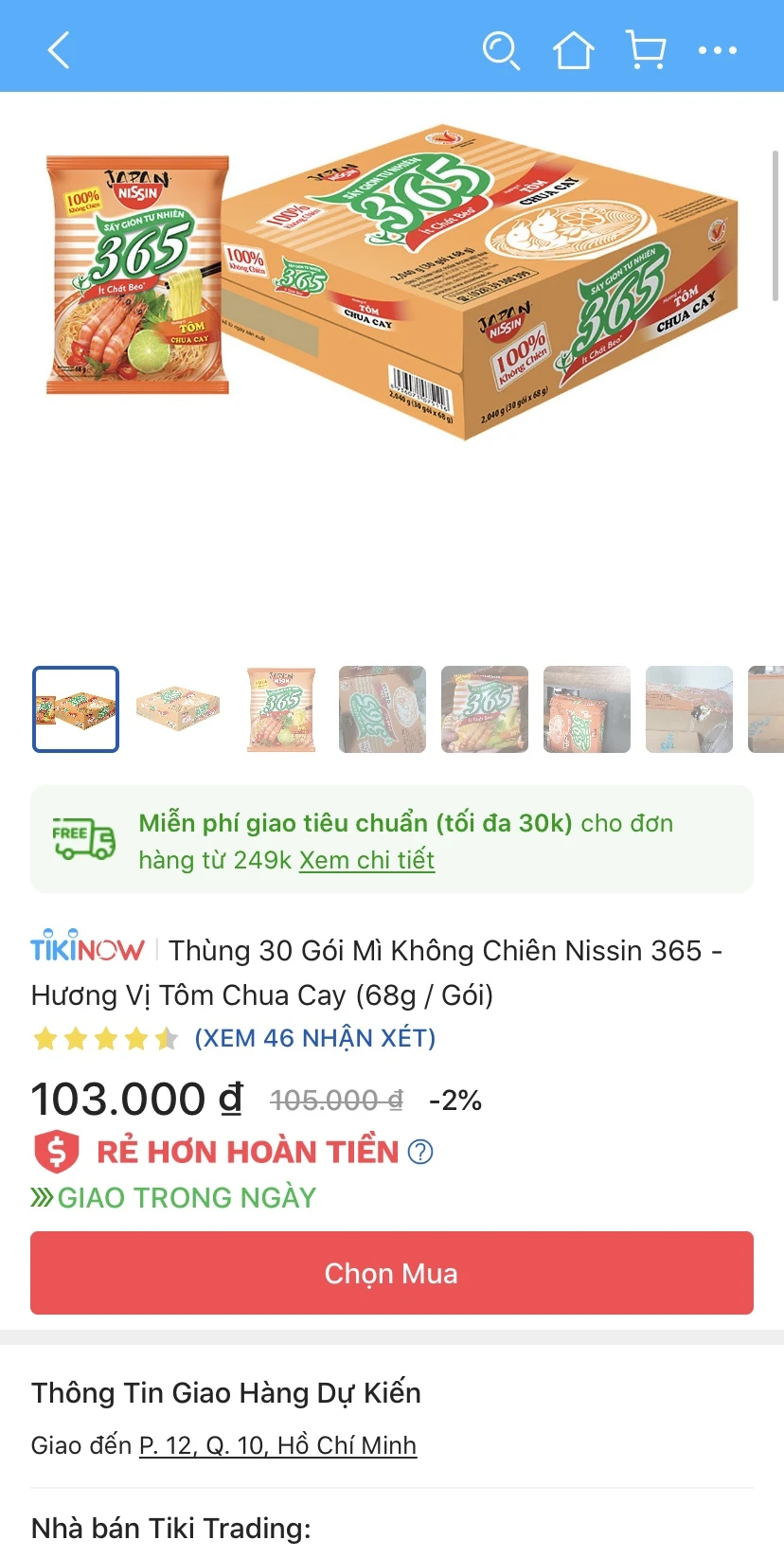Open the more options (...) menu
This screenshot has width=784, height=1558.
coord(718,52)
